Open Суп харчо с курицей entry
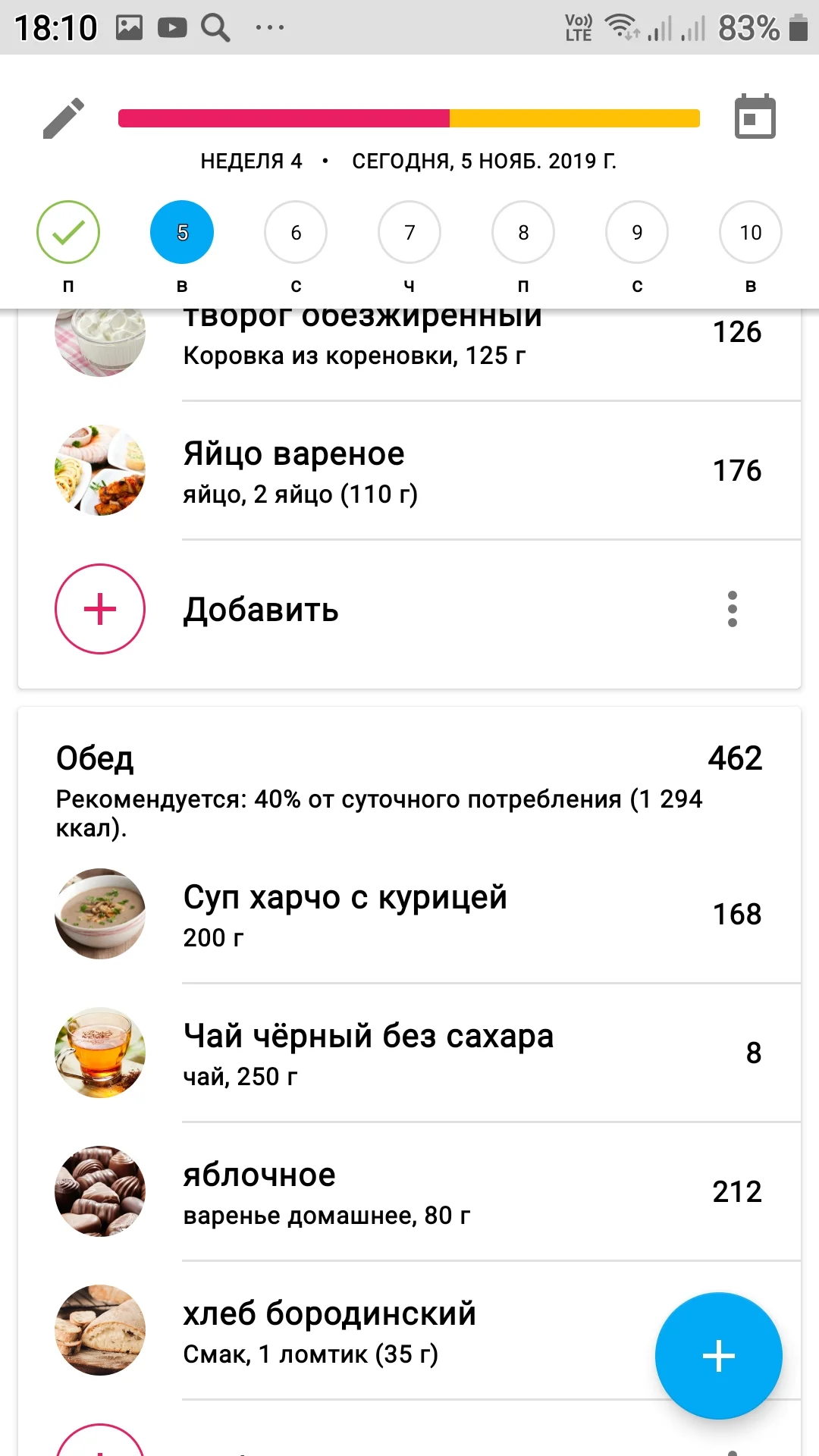The height and width of the screenshot is (1456, 819). pos(409,915)
